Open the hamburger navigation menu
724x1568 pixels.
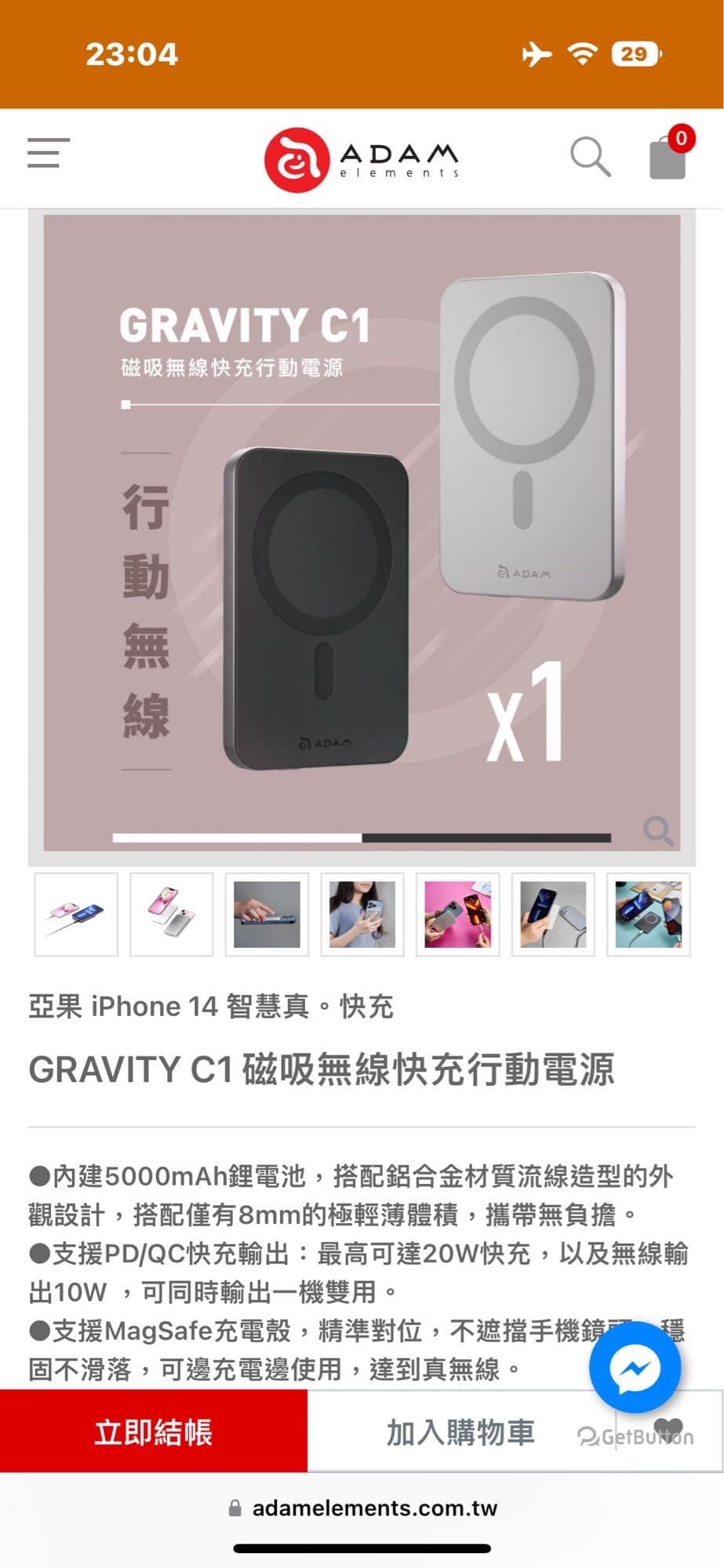pyautogui.click(x=45, y=155)
